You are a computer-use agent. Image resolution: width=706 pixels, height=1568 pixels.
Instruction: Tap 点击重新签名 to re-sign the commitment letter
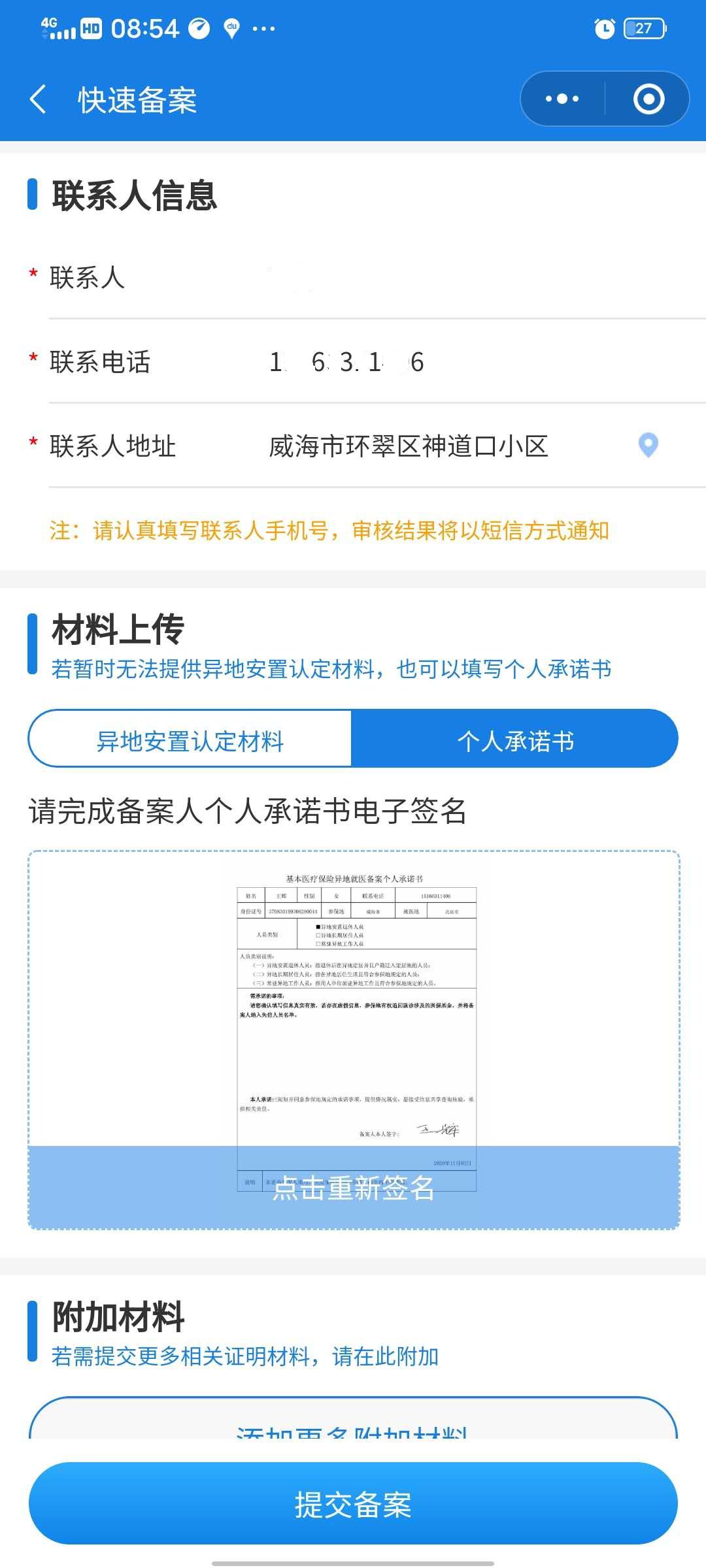pyautogui.click(x=353, y=1188)
